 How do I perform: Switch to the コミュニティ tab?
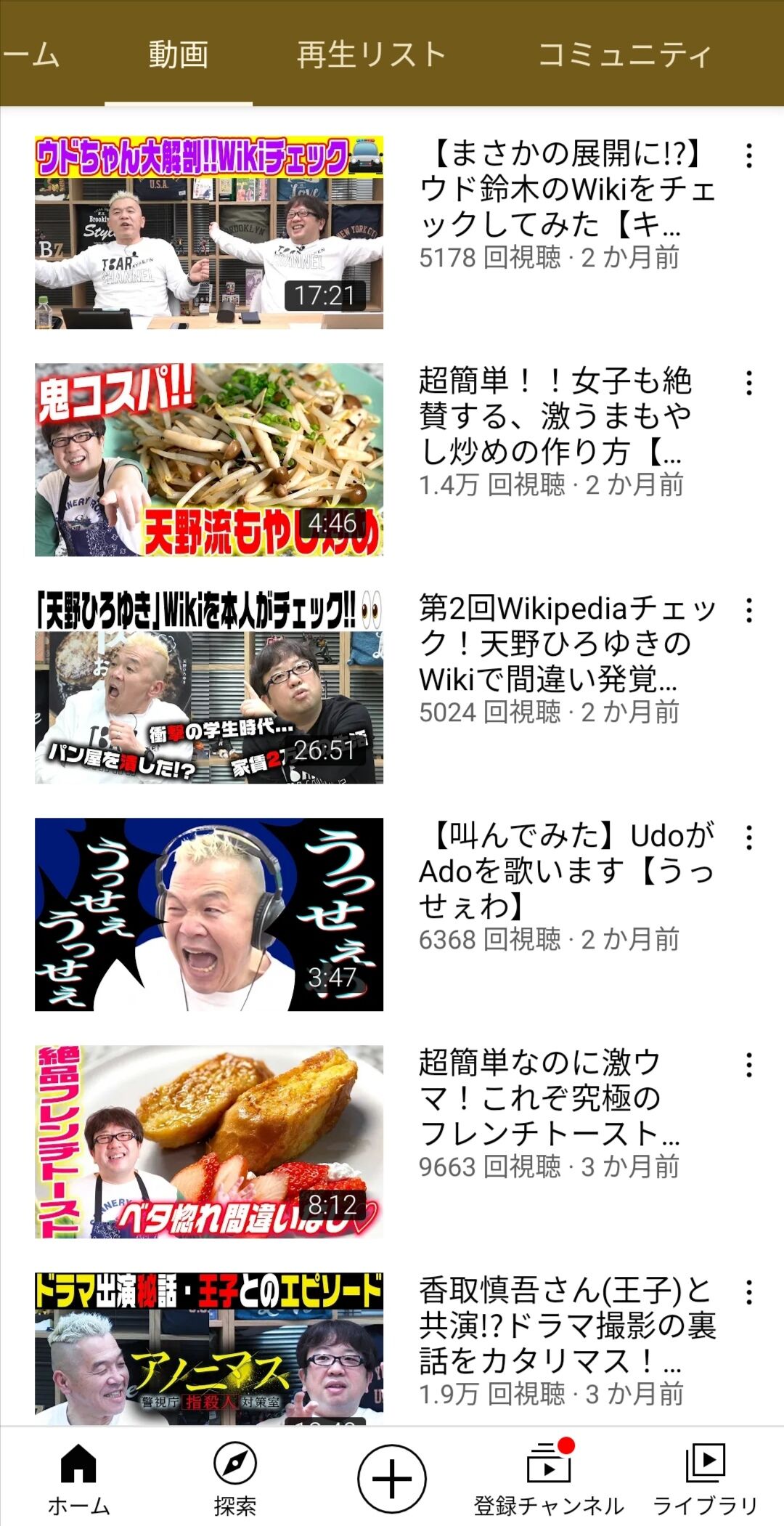624,54
